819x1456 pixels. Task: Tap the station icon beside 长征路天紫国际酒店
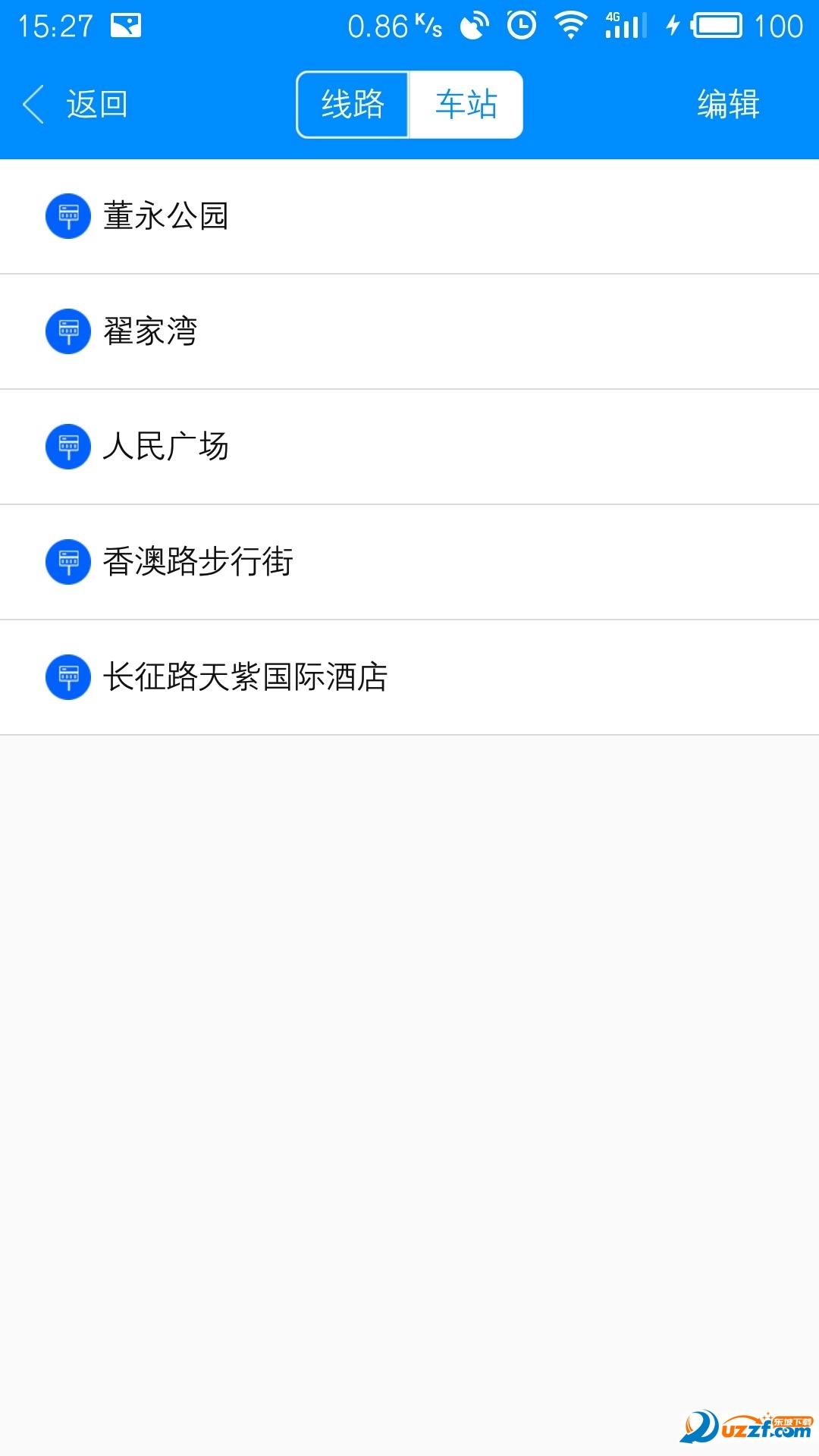pyautogui.click(x=69, y=677)
